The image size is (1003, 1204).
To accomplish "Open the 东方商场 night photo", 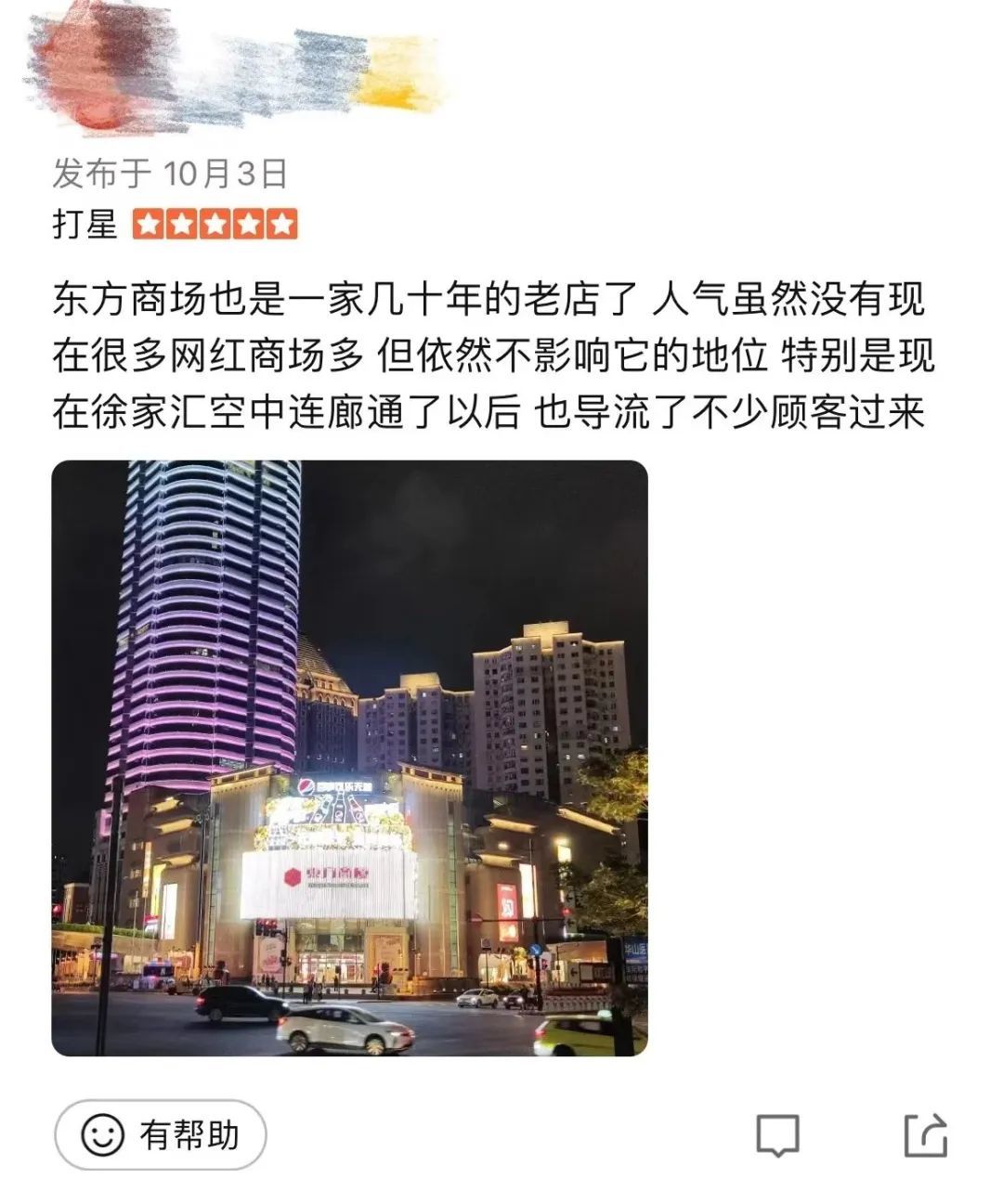I will click(x=349, y=758).
